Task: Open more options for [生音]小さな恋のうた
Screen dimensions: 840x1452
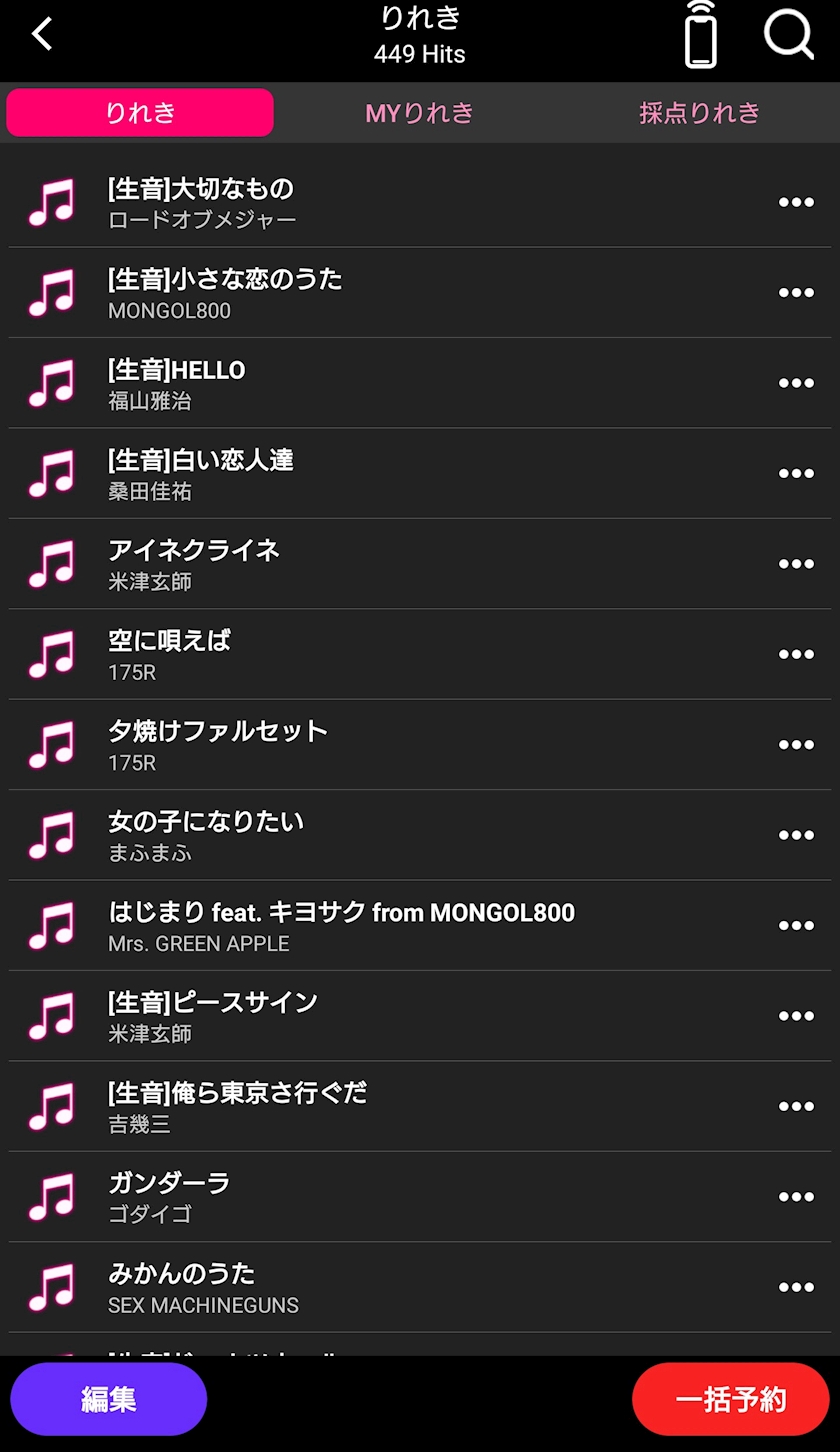Action: (x=796, y=293)
